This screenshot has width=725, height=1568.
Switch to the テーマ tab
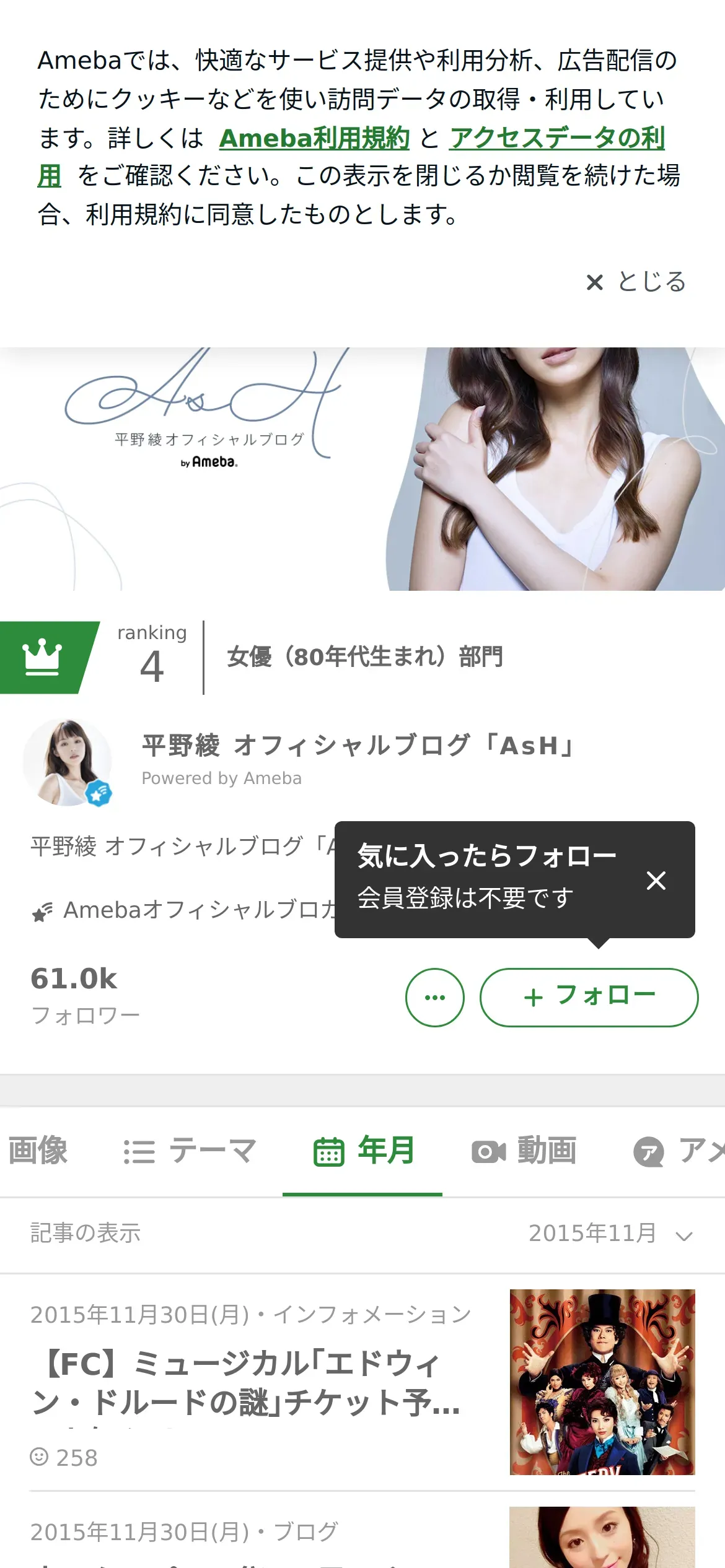[190, 1151]
